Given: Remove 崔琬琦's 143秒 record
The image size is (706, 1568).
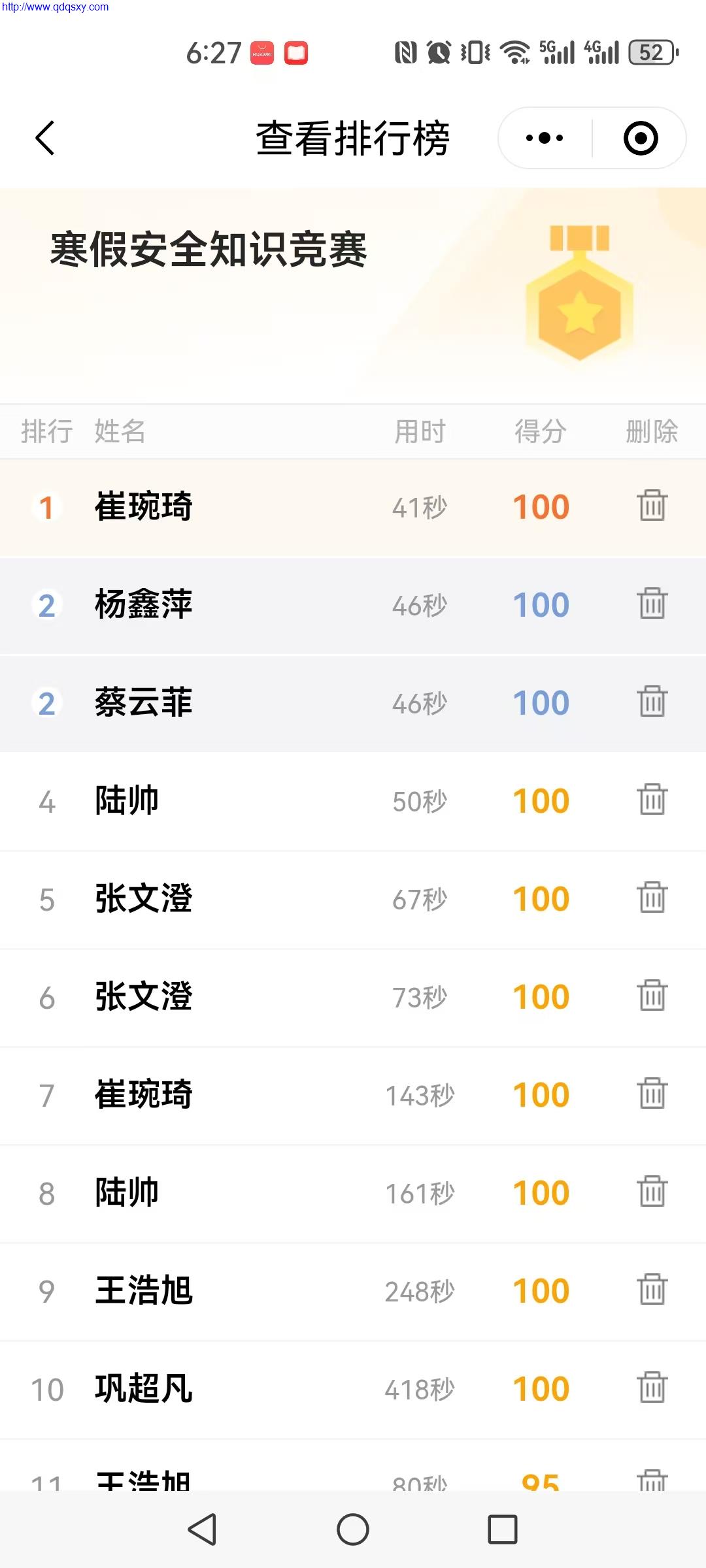Looking at the screenshot, I should tap(652, 1094).
